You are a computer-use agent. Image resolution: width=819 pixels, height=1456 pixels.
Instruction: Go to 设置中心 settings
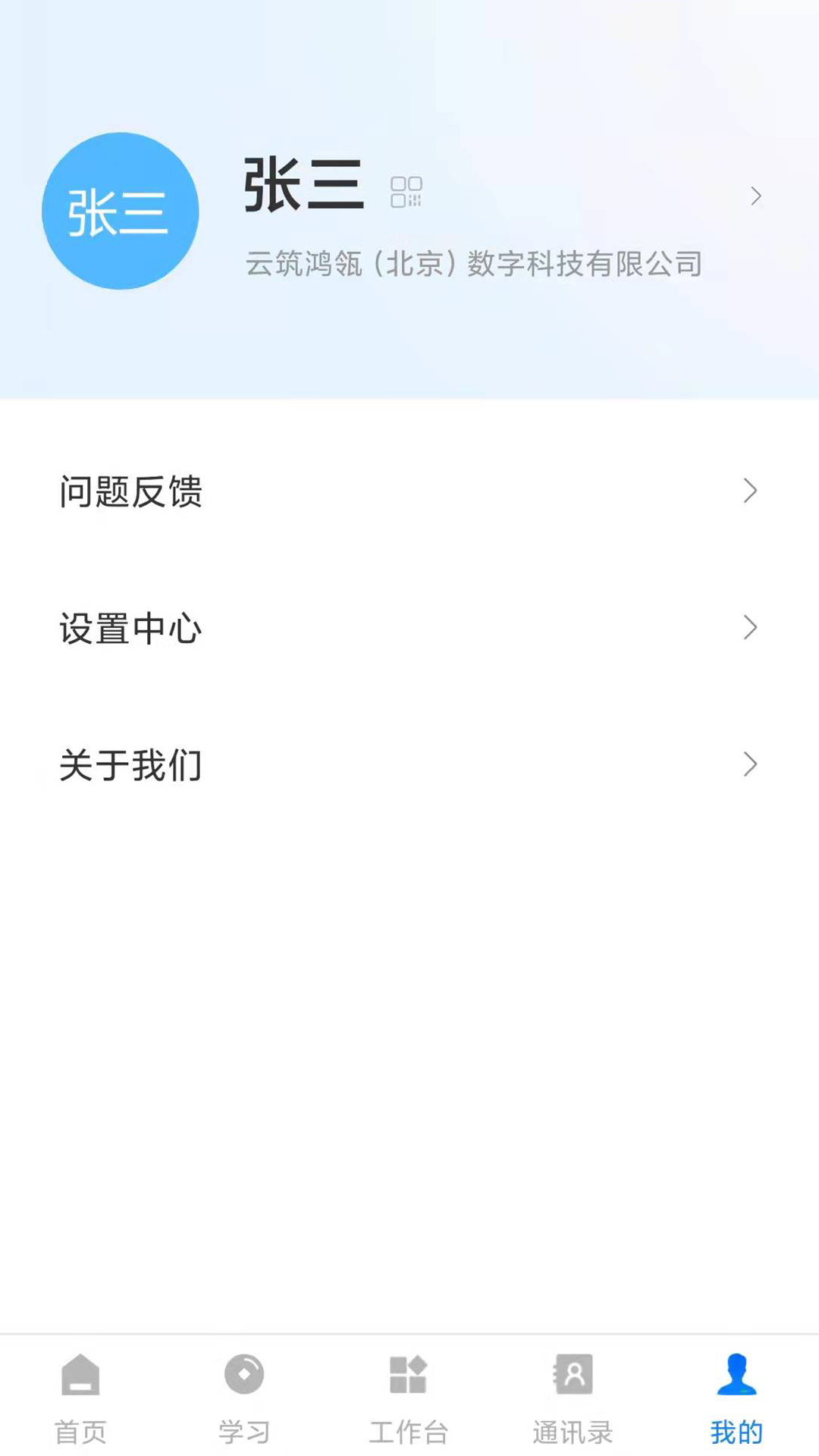coord(409,628)
